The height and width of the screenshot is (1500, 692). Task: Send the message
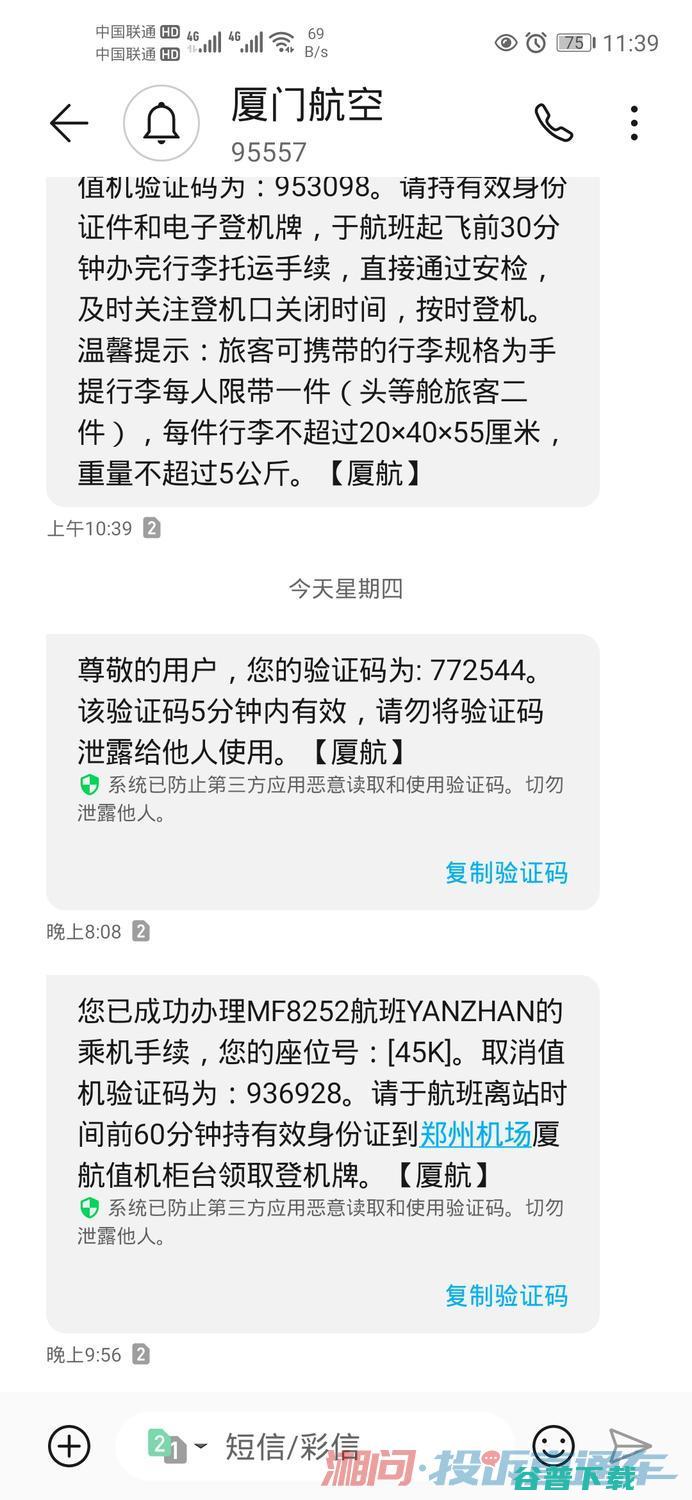click(x=630, y=1446)
